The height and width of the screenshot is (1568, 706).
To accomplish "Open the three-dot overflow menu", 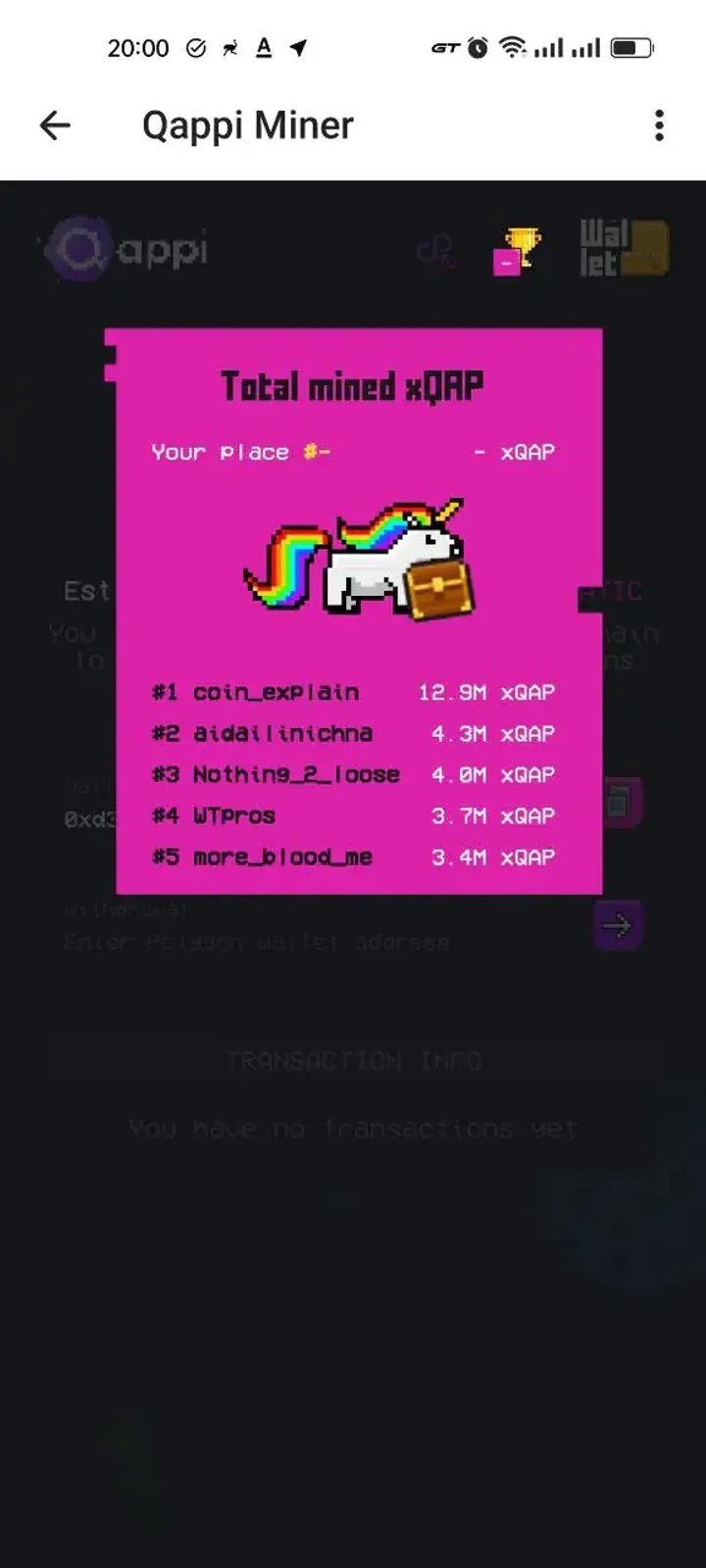I will 658,124.
